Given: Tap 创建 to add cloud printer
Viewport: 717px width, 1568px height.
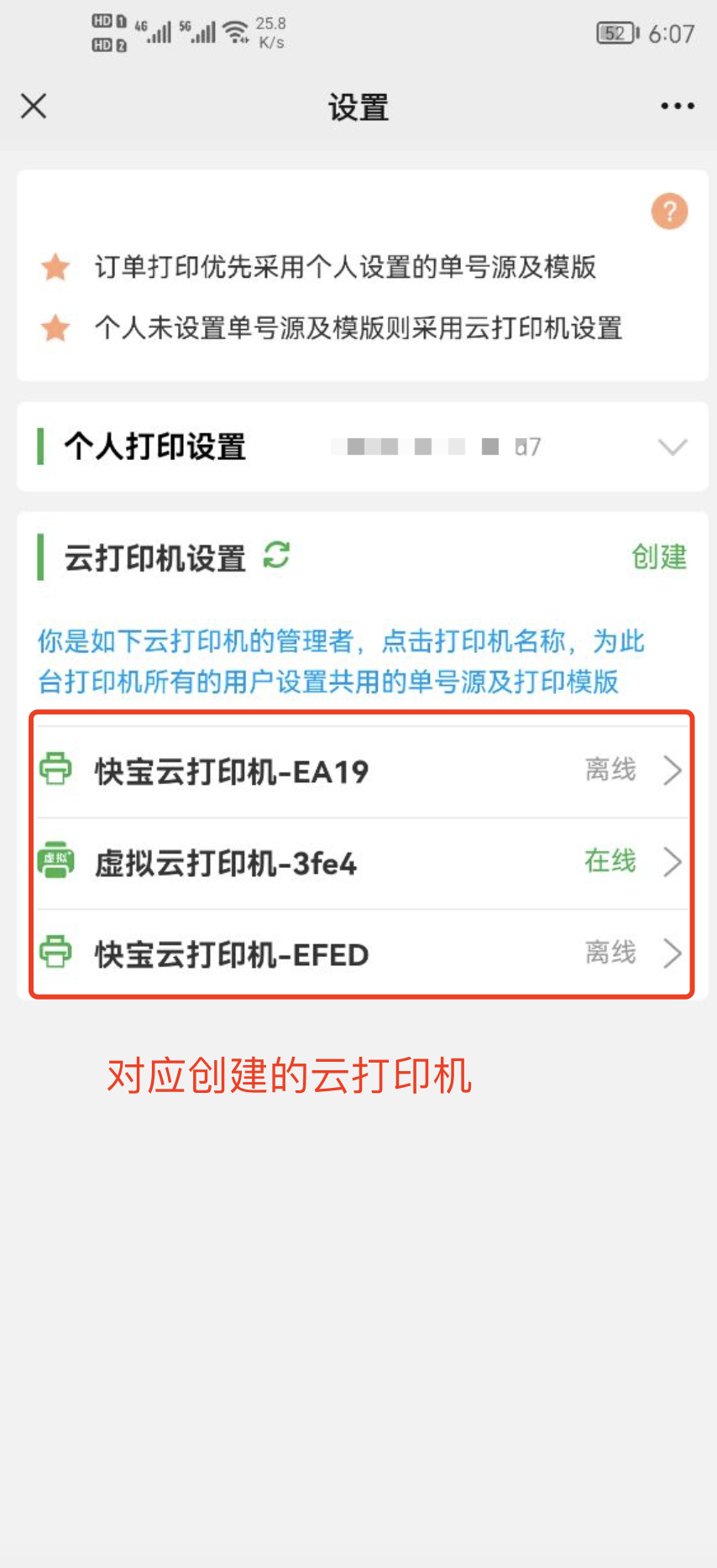Looking at the screenshot, I should [x=659, y=557].
